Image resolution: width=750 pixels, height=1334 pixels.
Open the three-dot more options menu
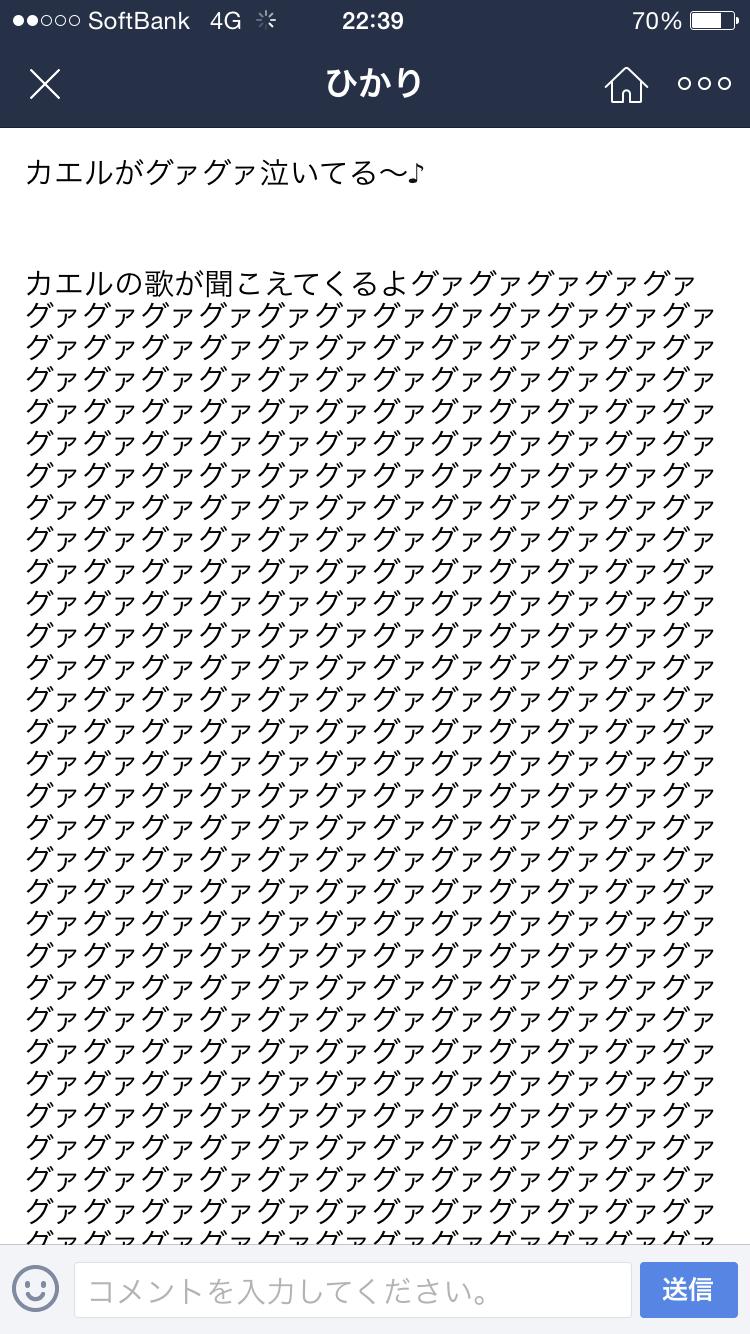[x=704, y=84]
